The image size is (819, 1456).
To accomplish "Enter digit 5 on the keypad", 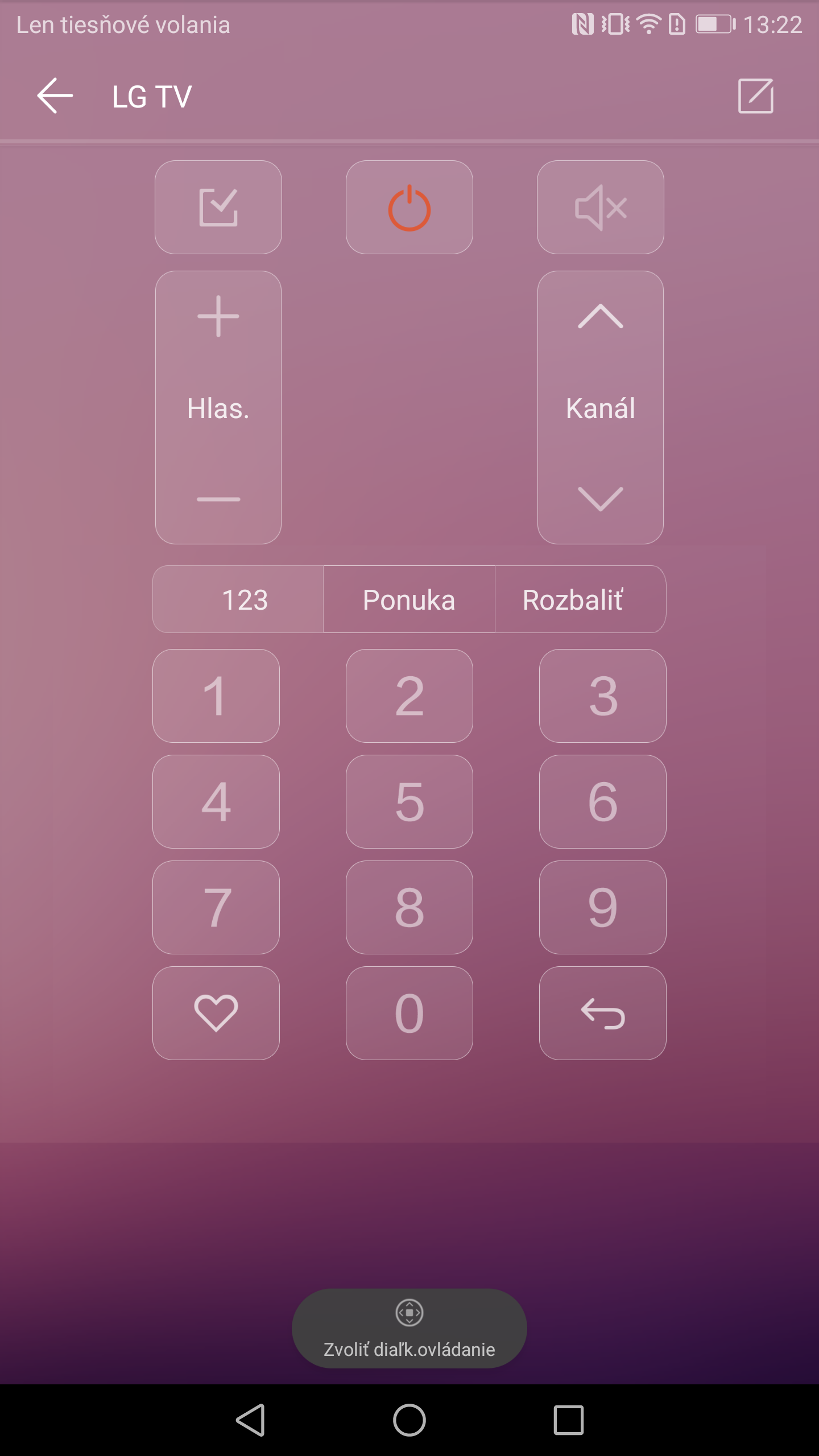I will tap(409, 801).
